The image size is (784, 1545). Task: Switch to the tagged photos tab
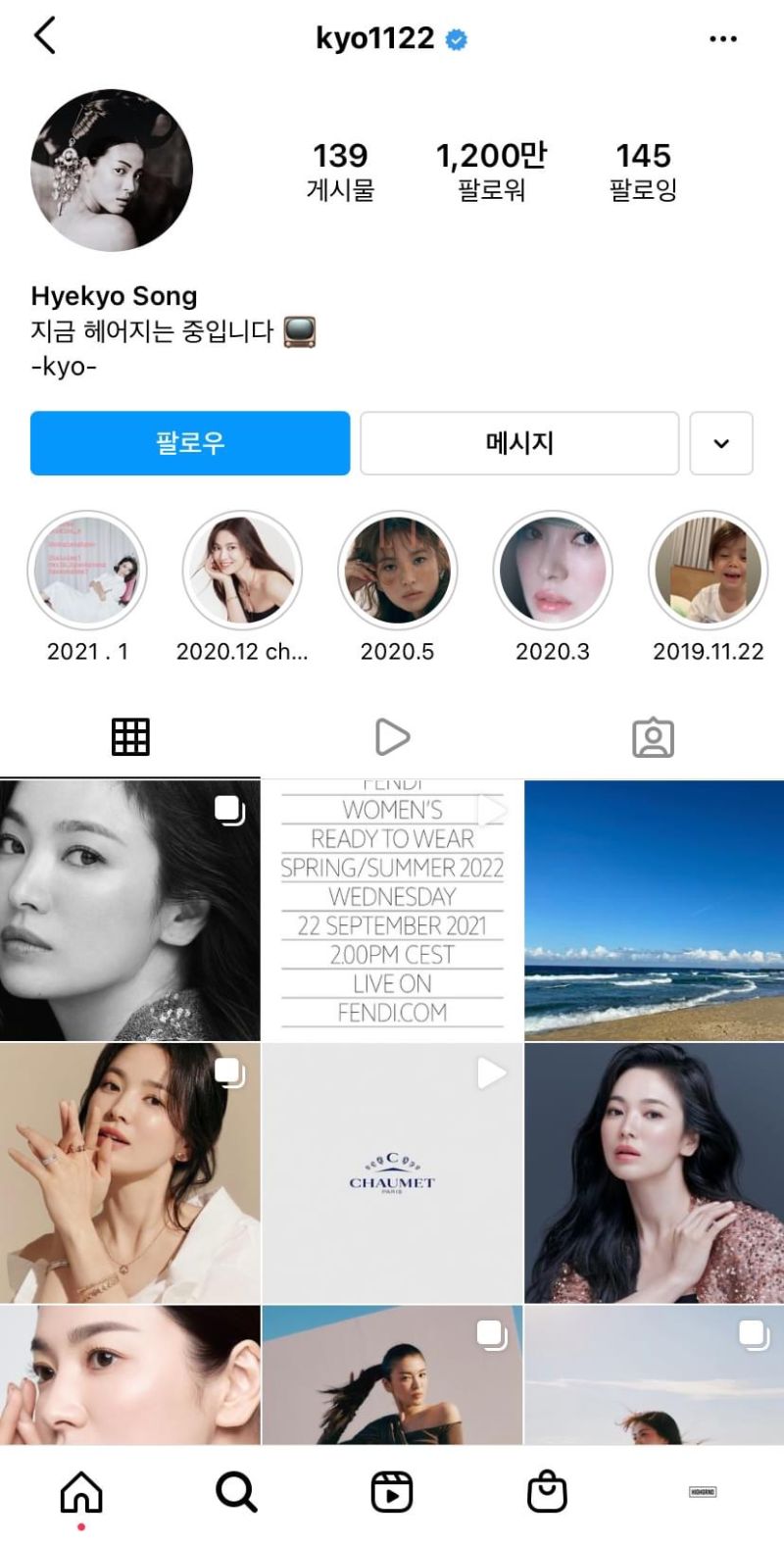[653, 737]
